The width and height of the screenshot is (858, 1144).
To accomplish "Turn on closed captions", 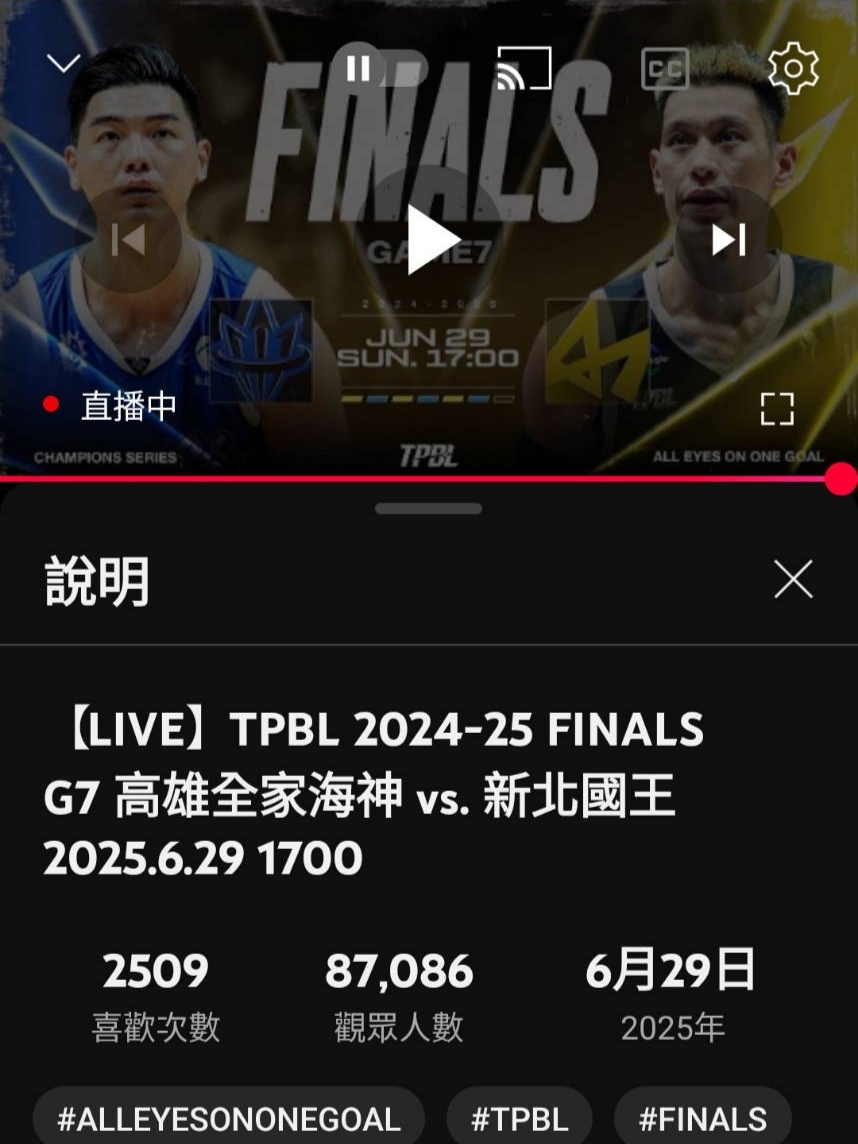I will click(665, 68).
